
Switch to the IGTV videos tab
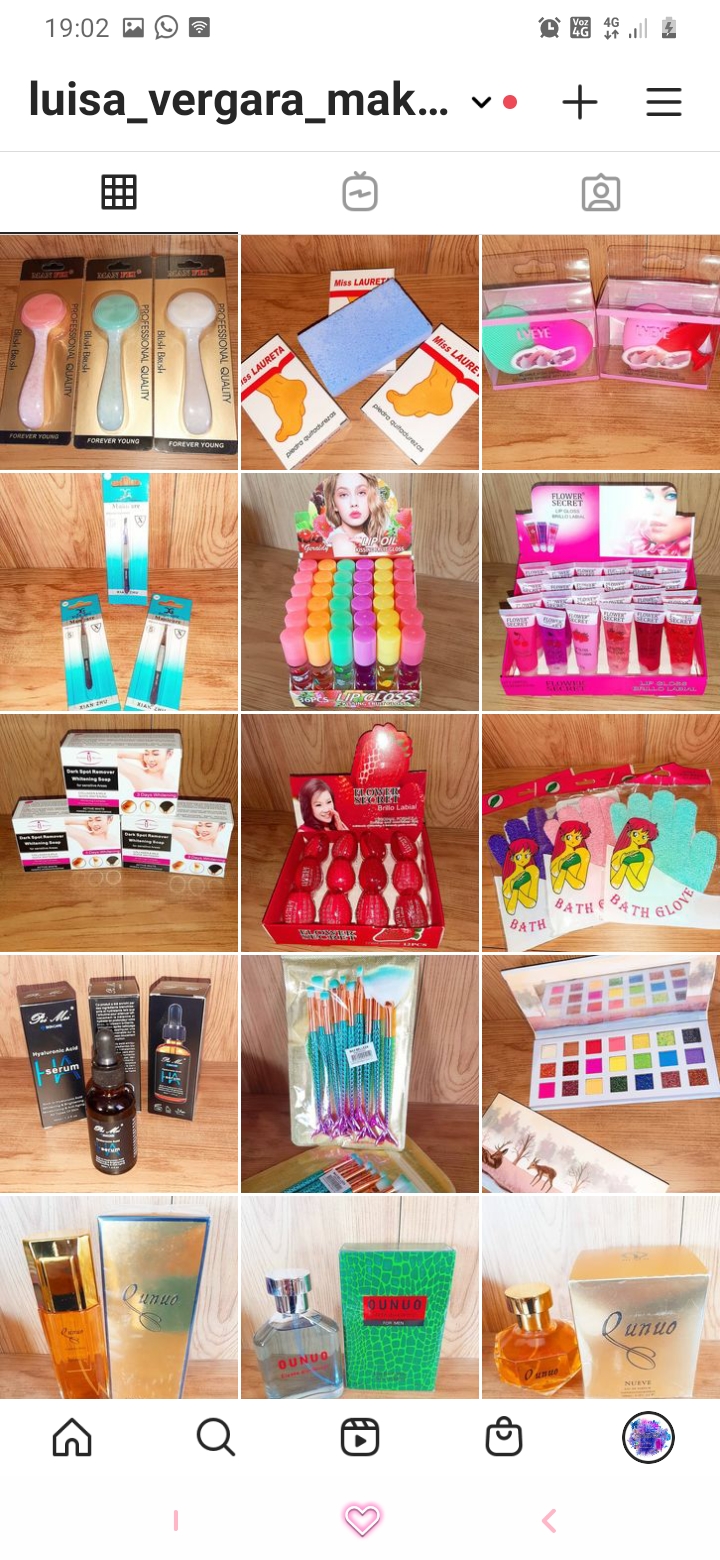coord(360,192)
